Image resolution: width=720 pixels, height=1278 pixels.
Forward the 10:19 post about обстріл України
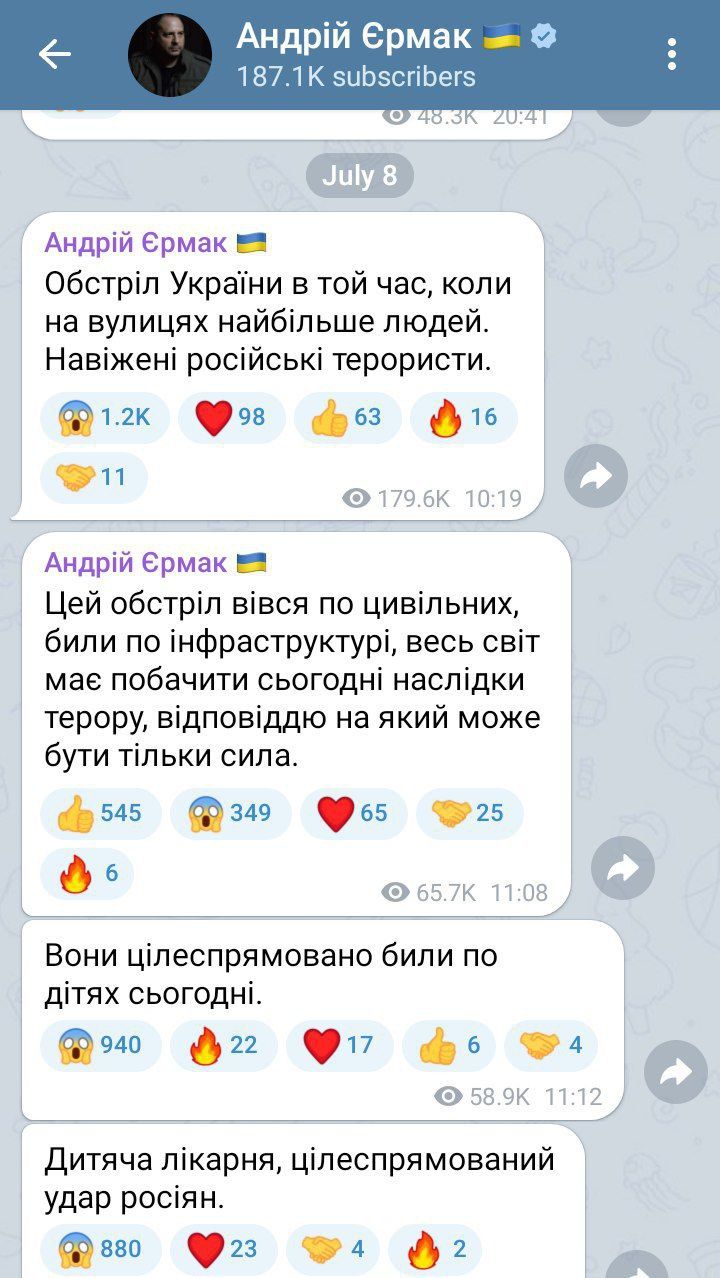pyautogui.click(x=596, y=476)
